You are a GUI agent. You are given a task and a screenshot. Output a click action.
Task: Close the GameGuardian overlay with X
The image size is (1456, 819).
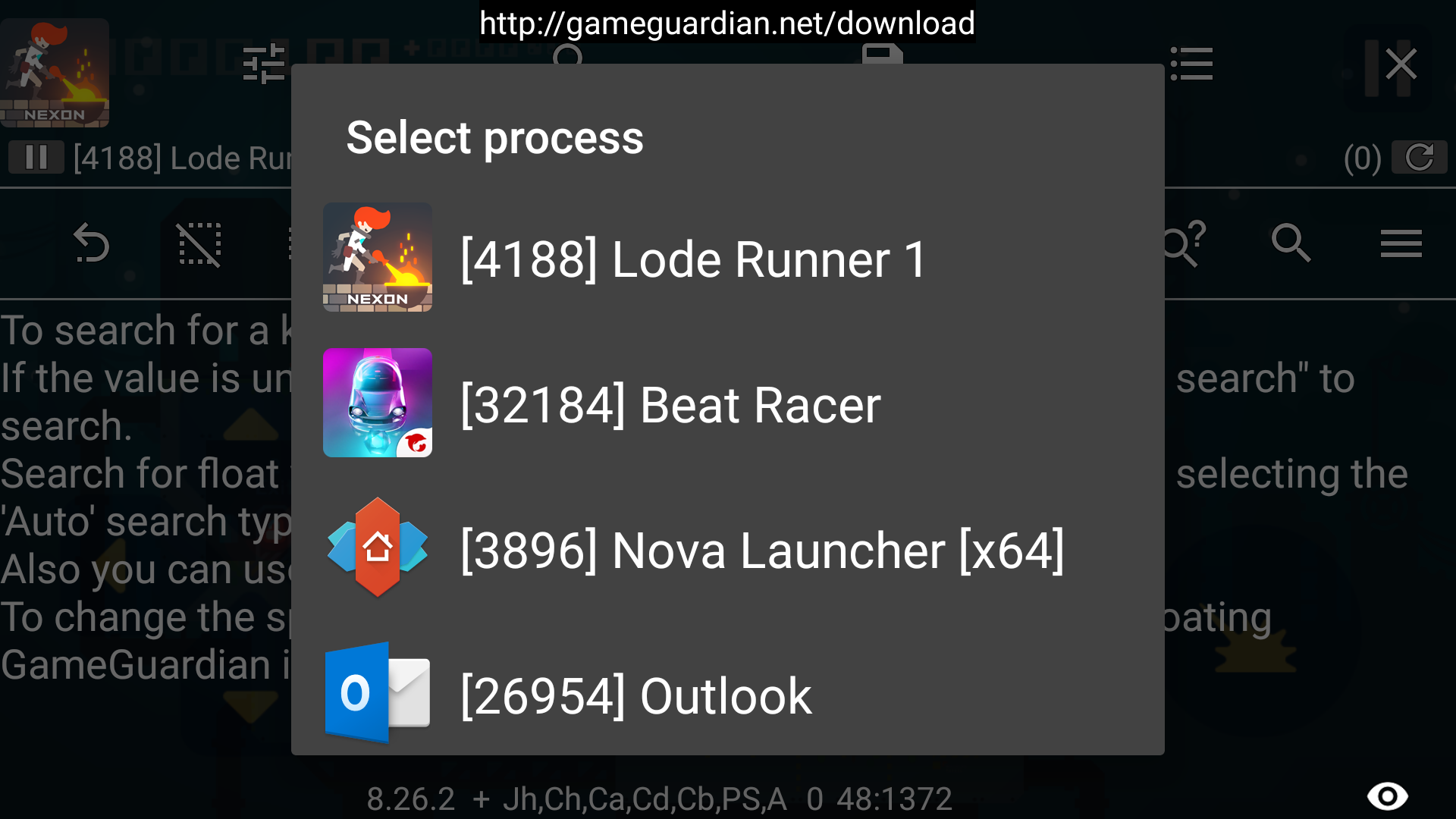click(x=1400, y=64)
